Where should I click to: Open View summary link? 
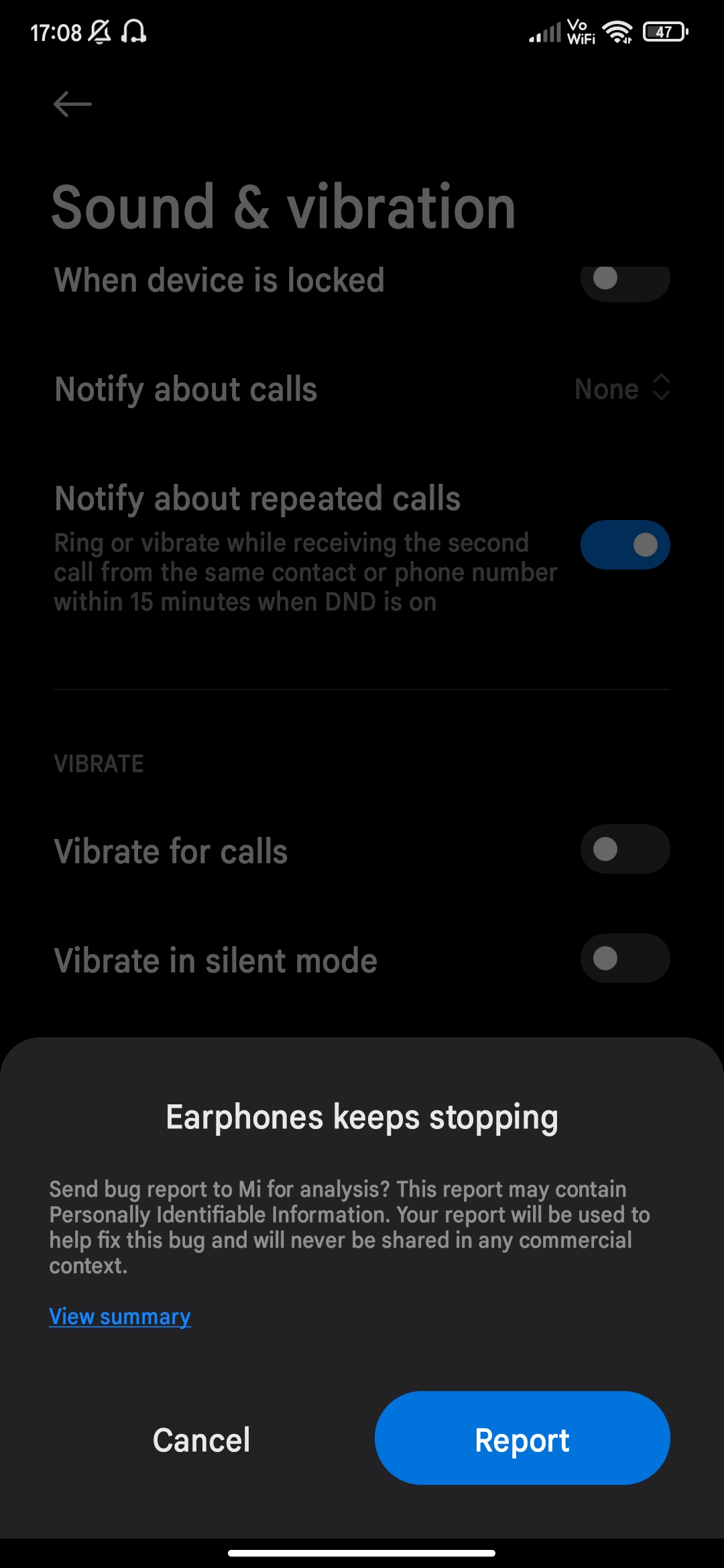pos(120,1315)
